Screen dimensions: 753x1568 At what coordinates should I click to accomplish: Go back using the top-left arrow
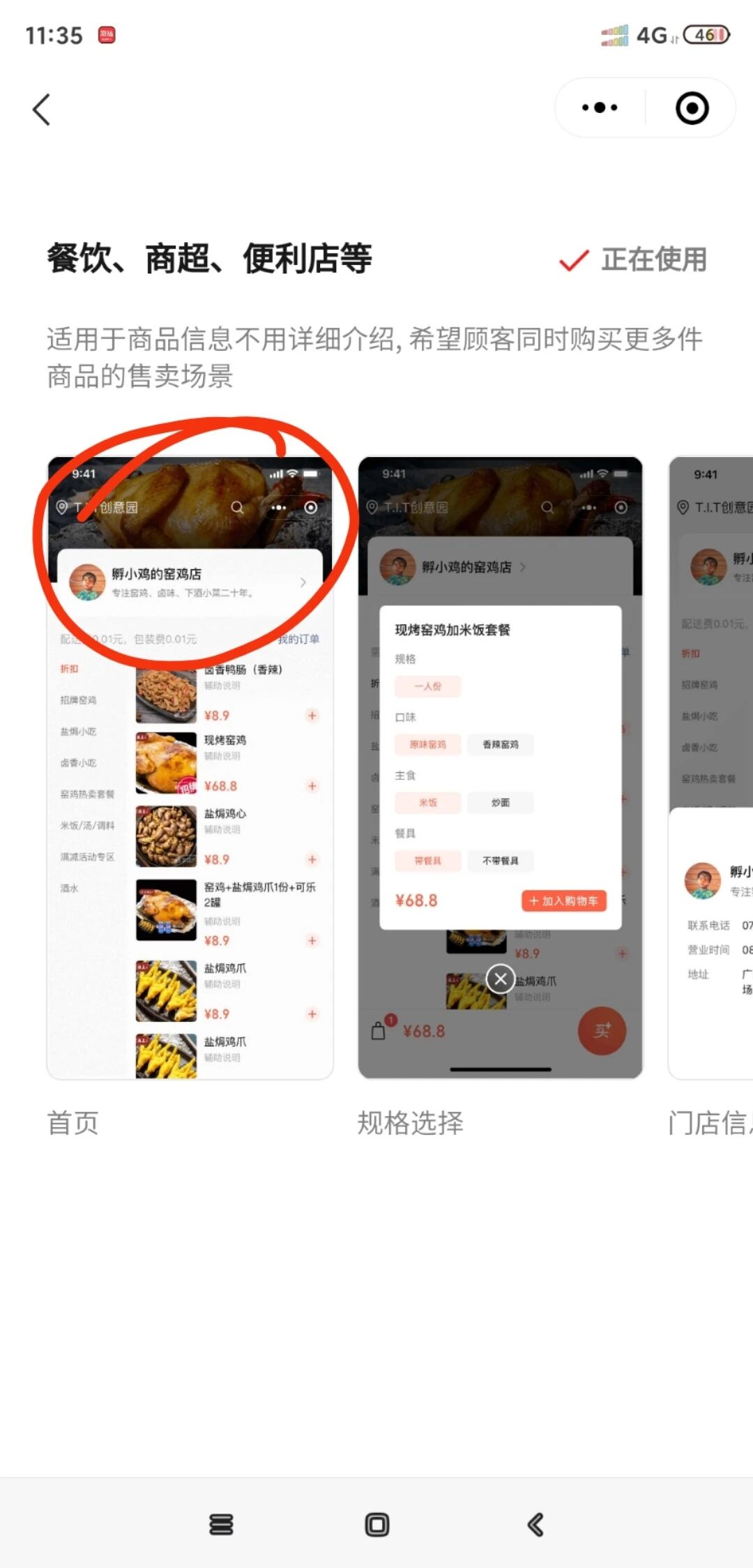point(42,110)
